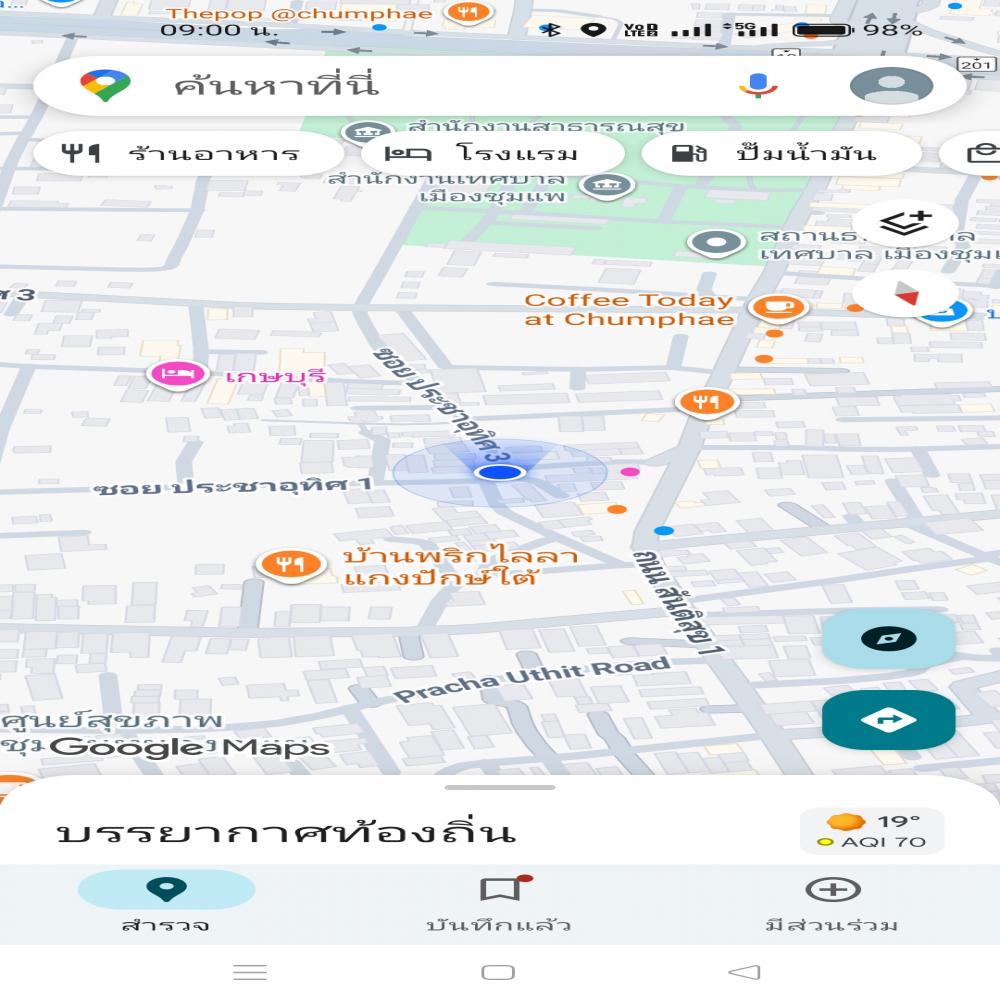Open บ้านพริกไลลา แกงปักษ์ใต้ restaurant marker
The width and height of the screenshot is (1000, 1000).
(x=291, y=565)
